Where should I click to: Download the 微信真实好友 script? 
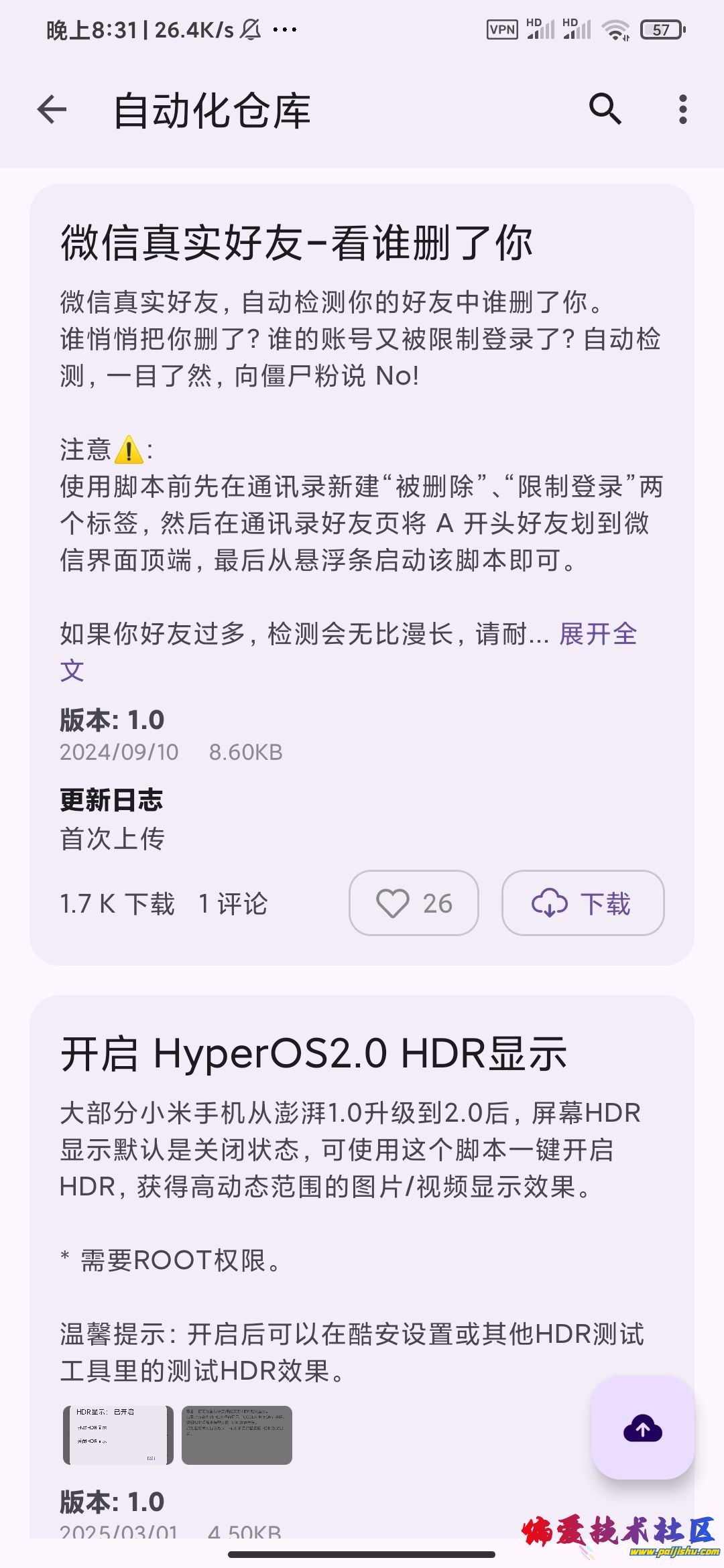point(583,903)
